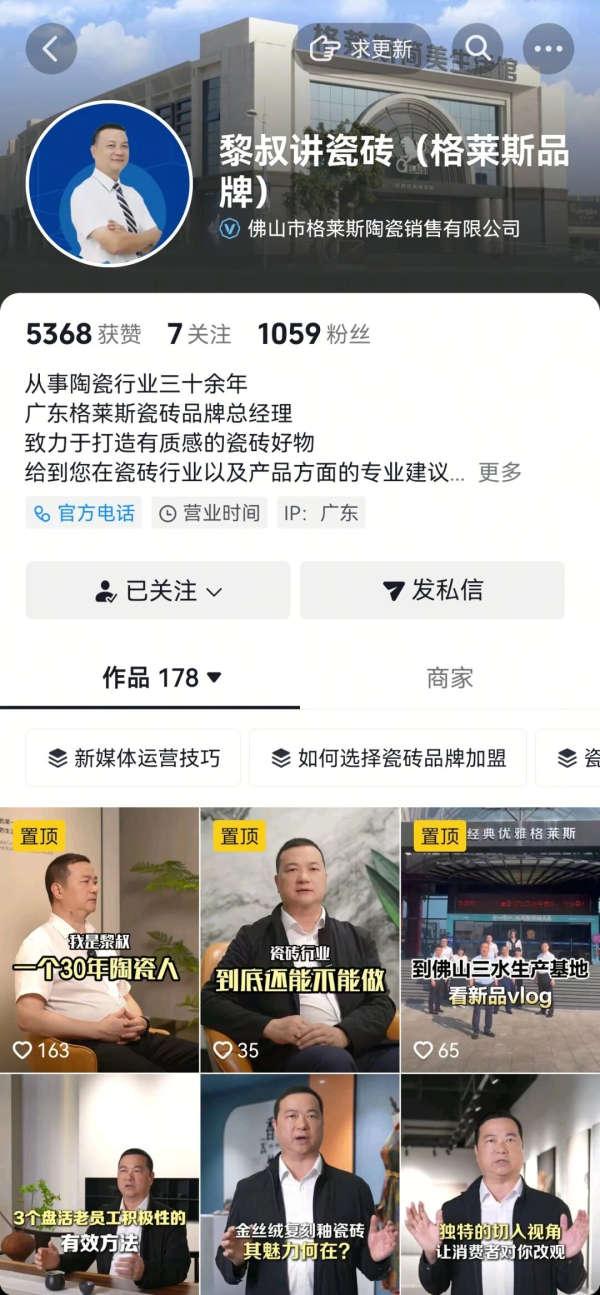Play the video 一个30年陶瓷人
The height and width of the screenshot is (1295, 600).
99,940
